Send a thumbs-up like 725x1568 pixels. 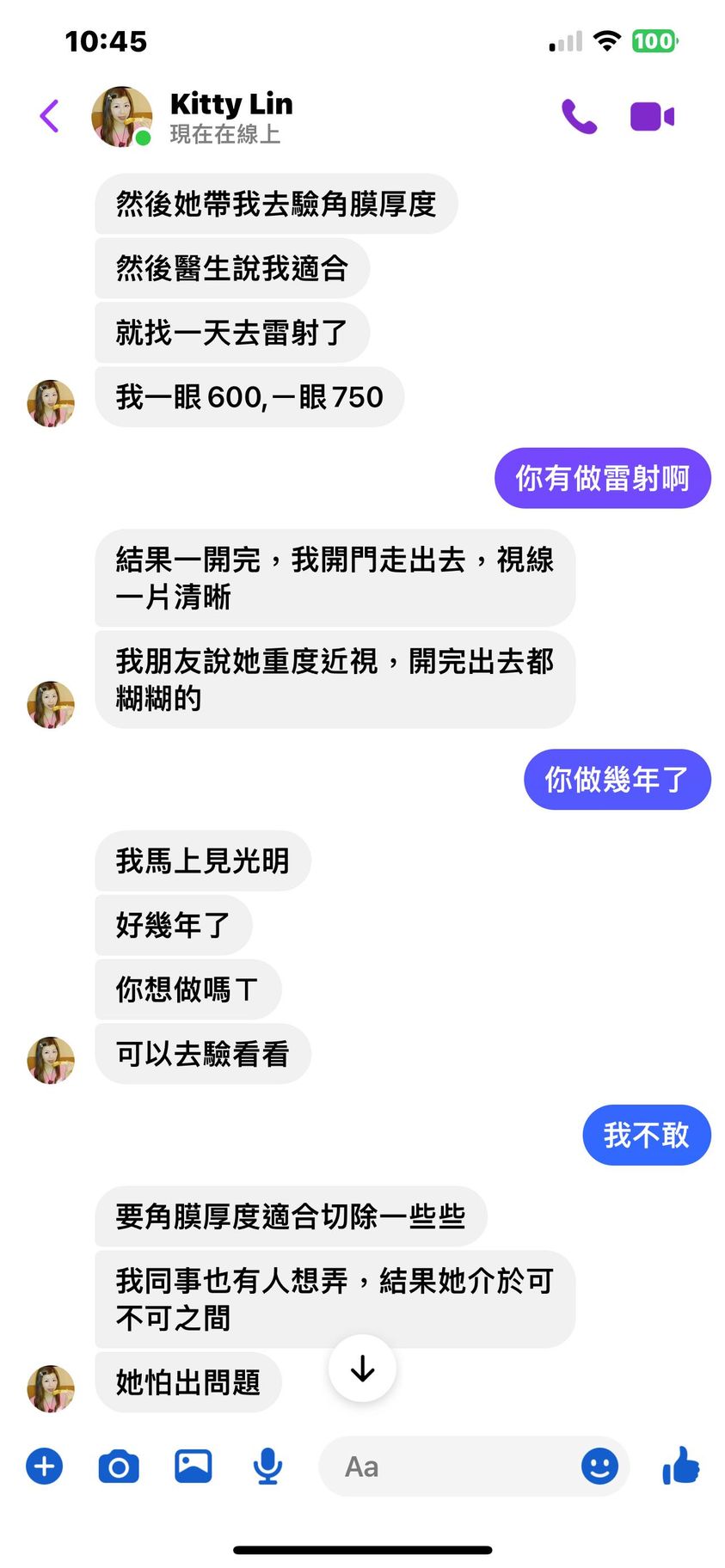680,1465
